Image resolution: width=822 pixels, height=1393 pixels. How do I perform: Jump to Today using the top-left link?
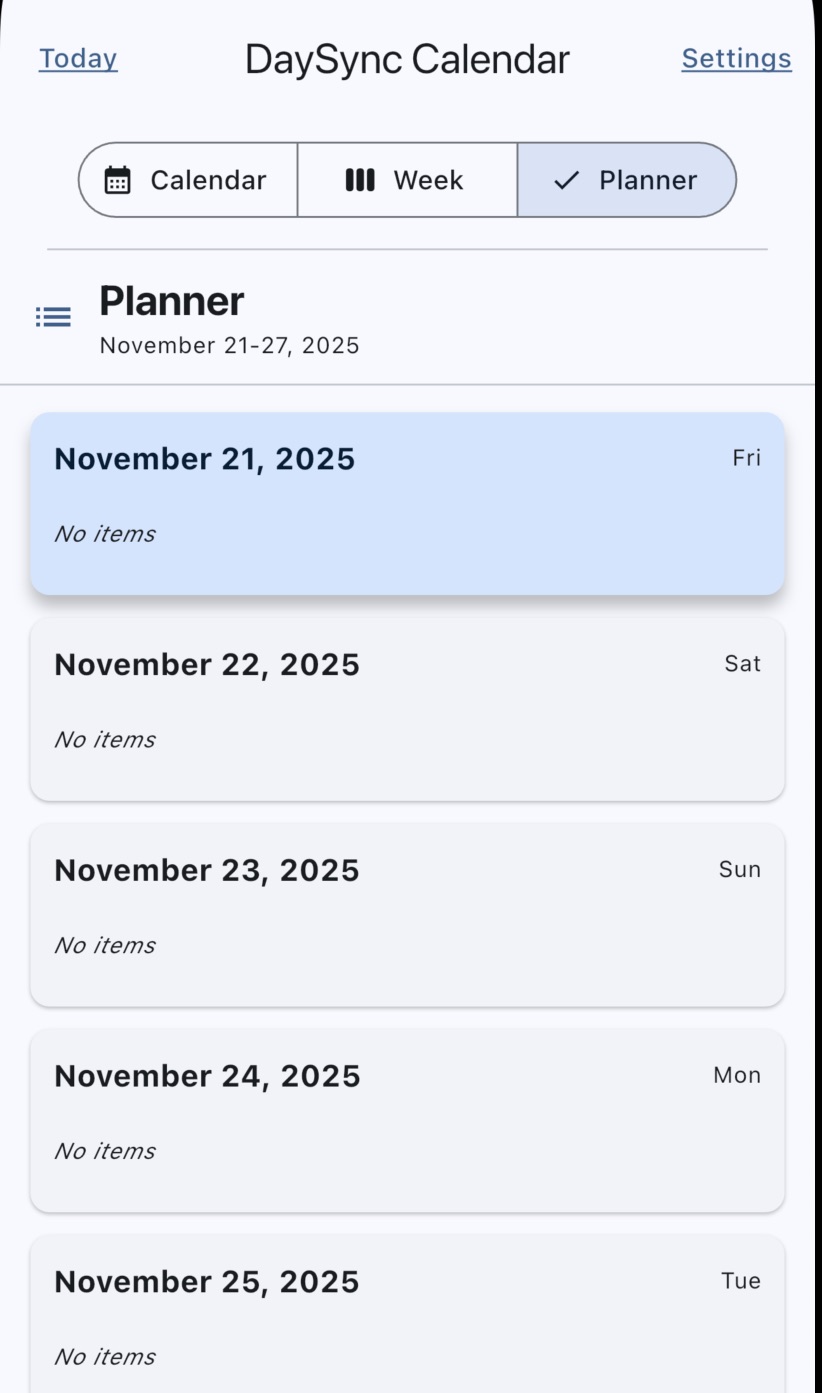pyautogui.click(x=77, y=58)
